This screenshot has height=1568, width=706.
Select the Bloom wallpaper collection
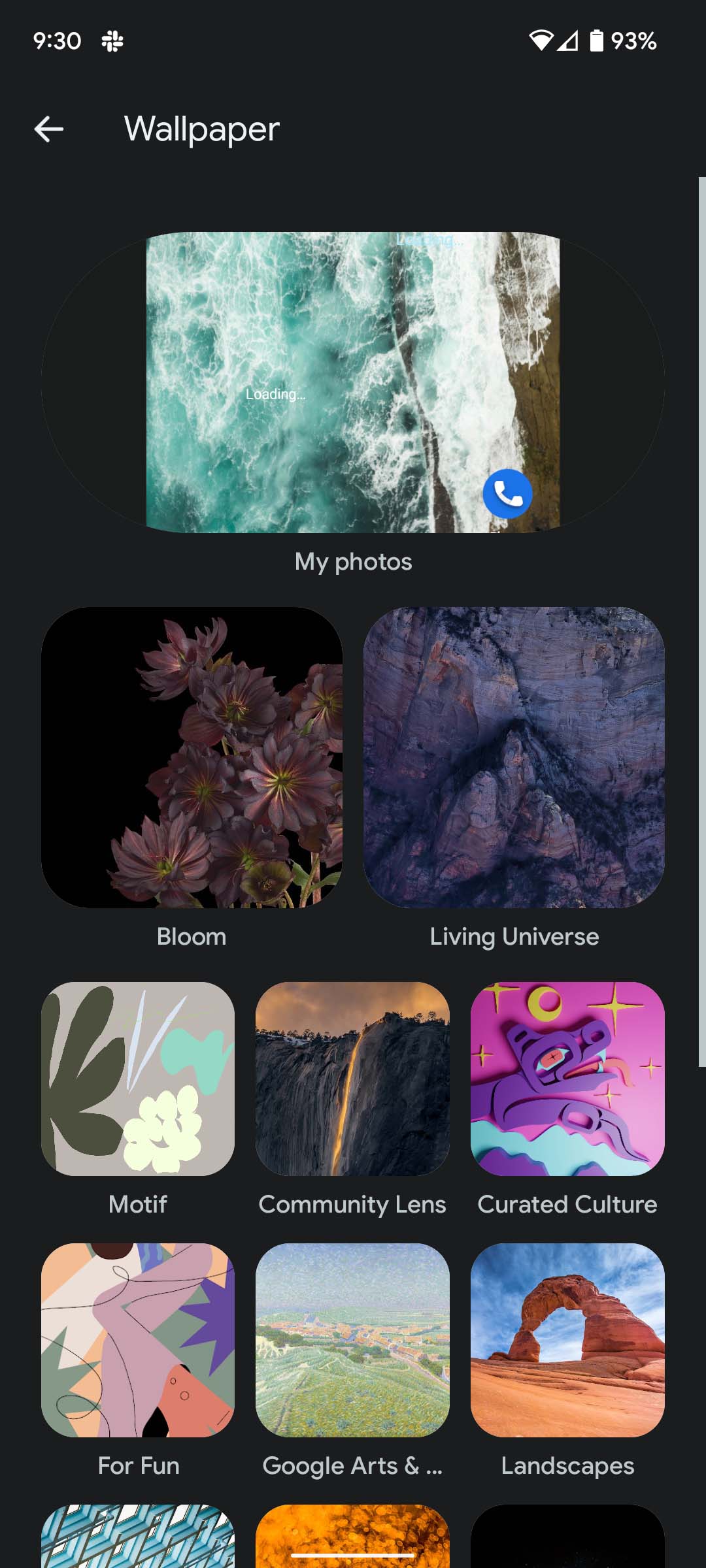click(x=192, y=758)
